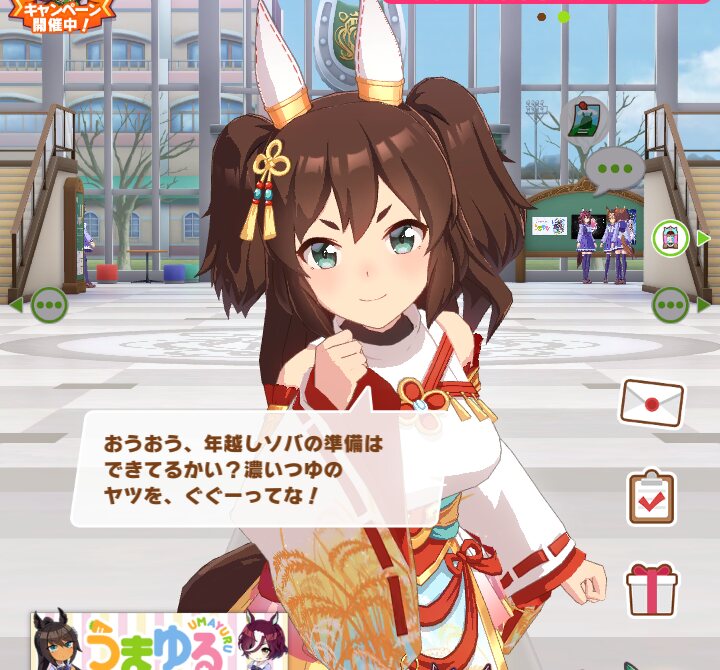Open the うまゆる banner
Screen dimensions: 720x670
tap(160, 641)
